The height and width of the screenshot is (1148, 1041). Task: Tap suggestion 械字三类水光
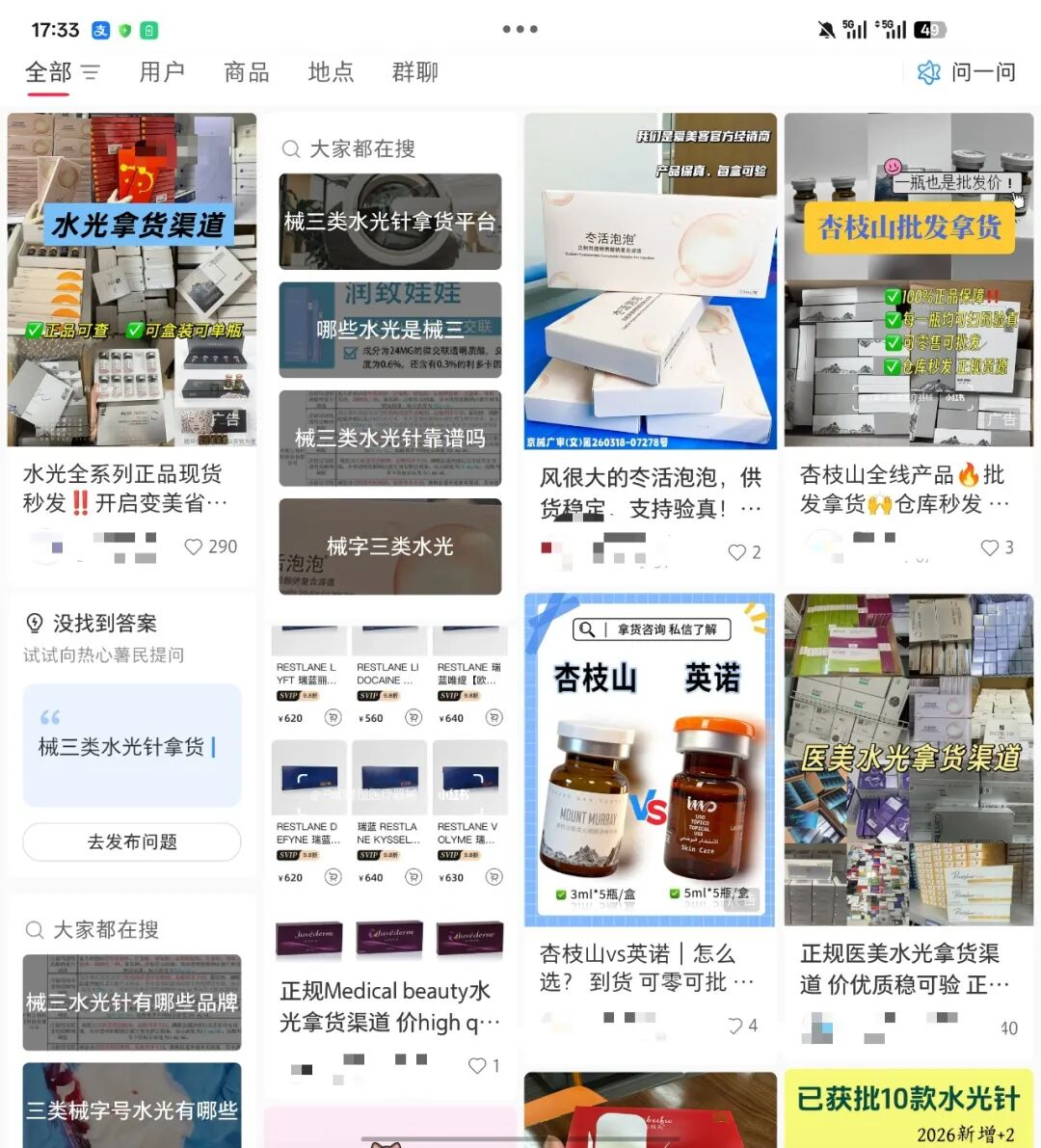[x=390, y=547]
